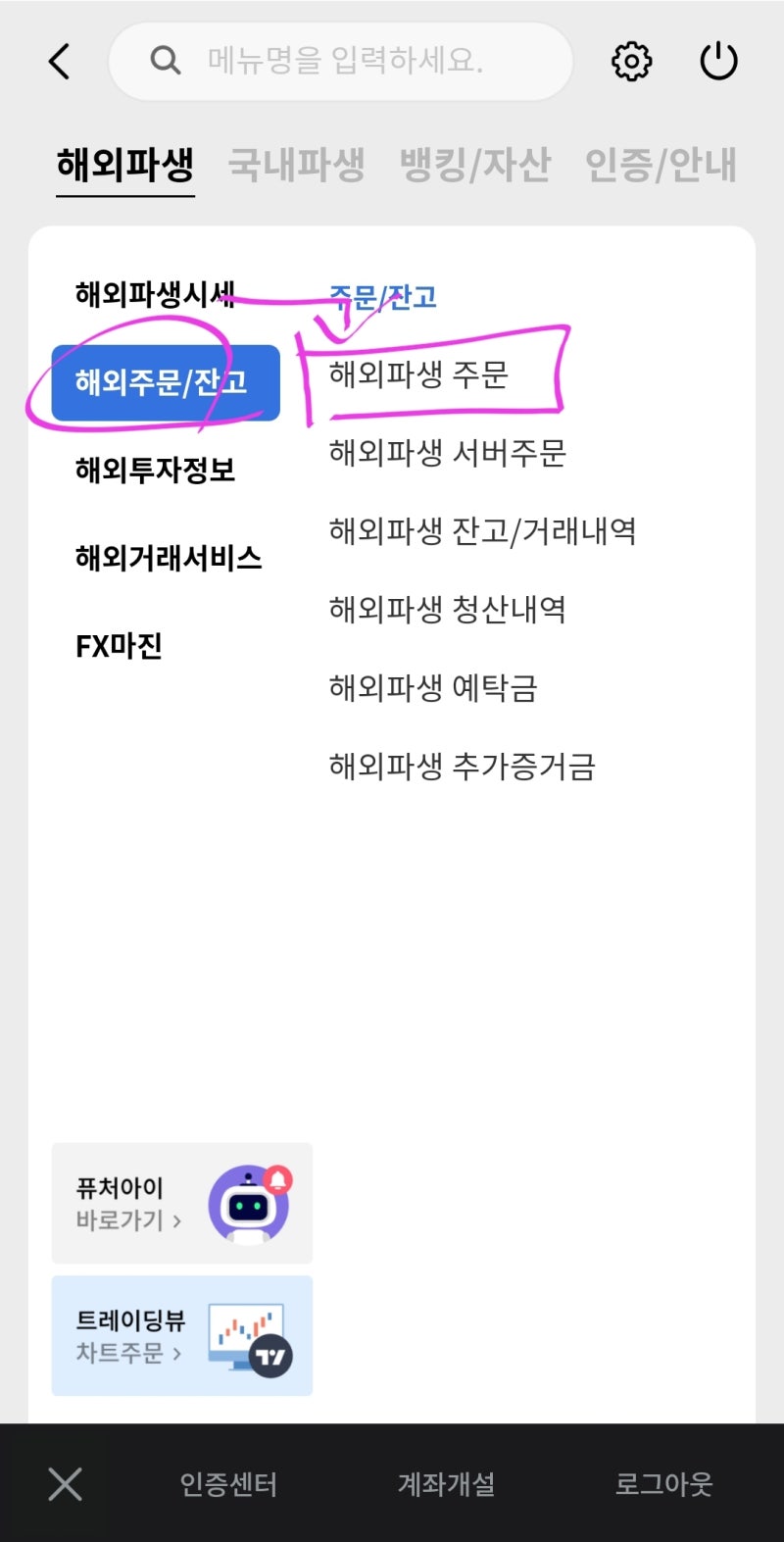The width and height of the screenshot is (784, 1542).
Task: View 해외파생 잔고/거래내역
Action: coord(483,531)
